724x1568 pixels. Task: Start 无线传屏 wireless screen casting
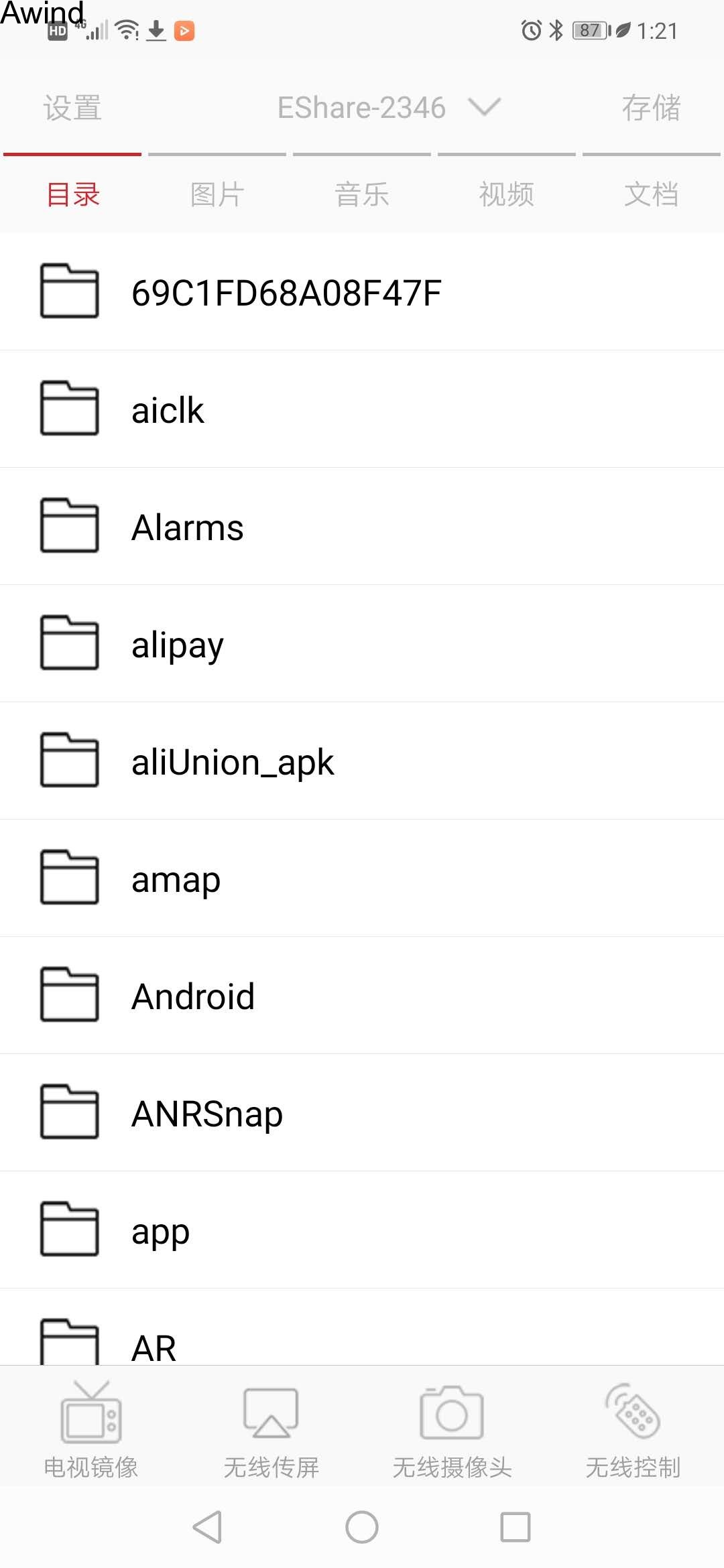point(271,1429)
